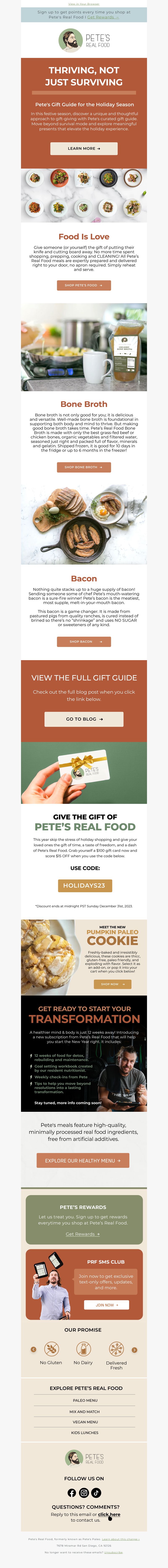The height and width of the screenshot is (1568, 168).
Task: Tap the HOLIDAYS23 code button
Action: (84, 885)
